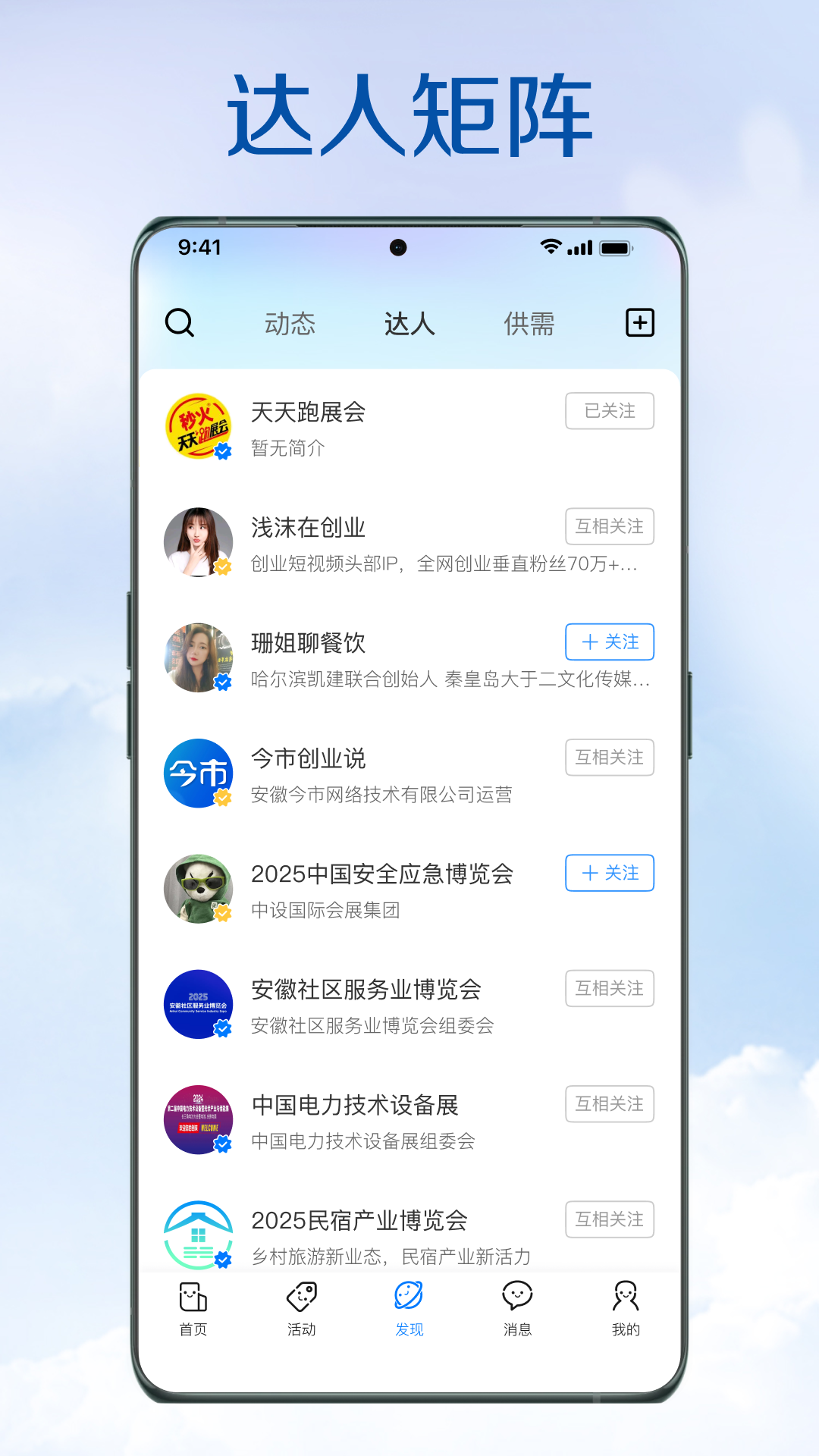Viewport: 819px width, 1456px height.
Task: Tap the add/create icon at top right
Action: 639,322
